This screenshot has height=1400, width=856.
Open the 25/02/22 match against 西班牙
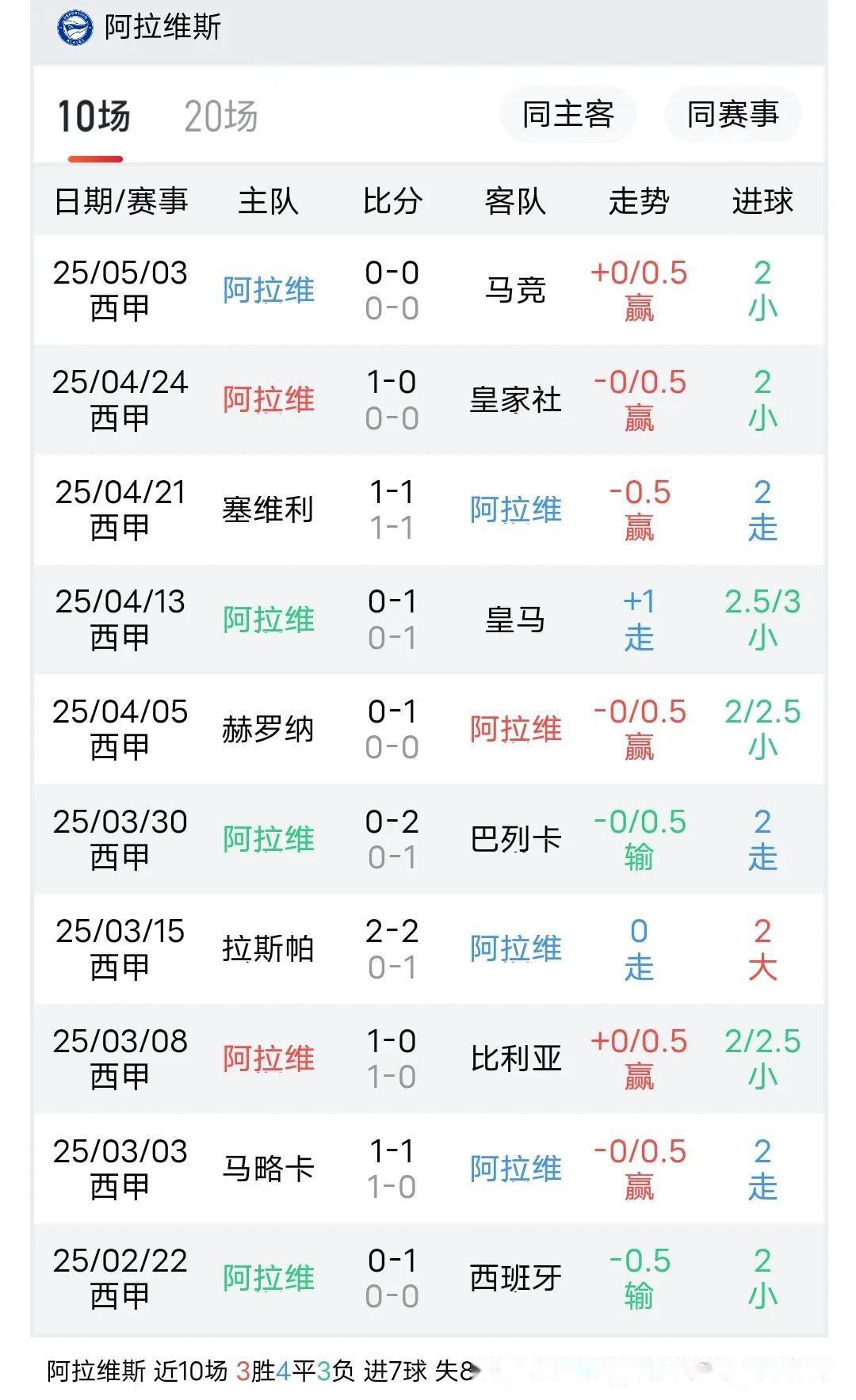[x=428, y=1277]
